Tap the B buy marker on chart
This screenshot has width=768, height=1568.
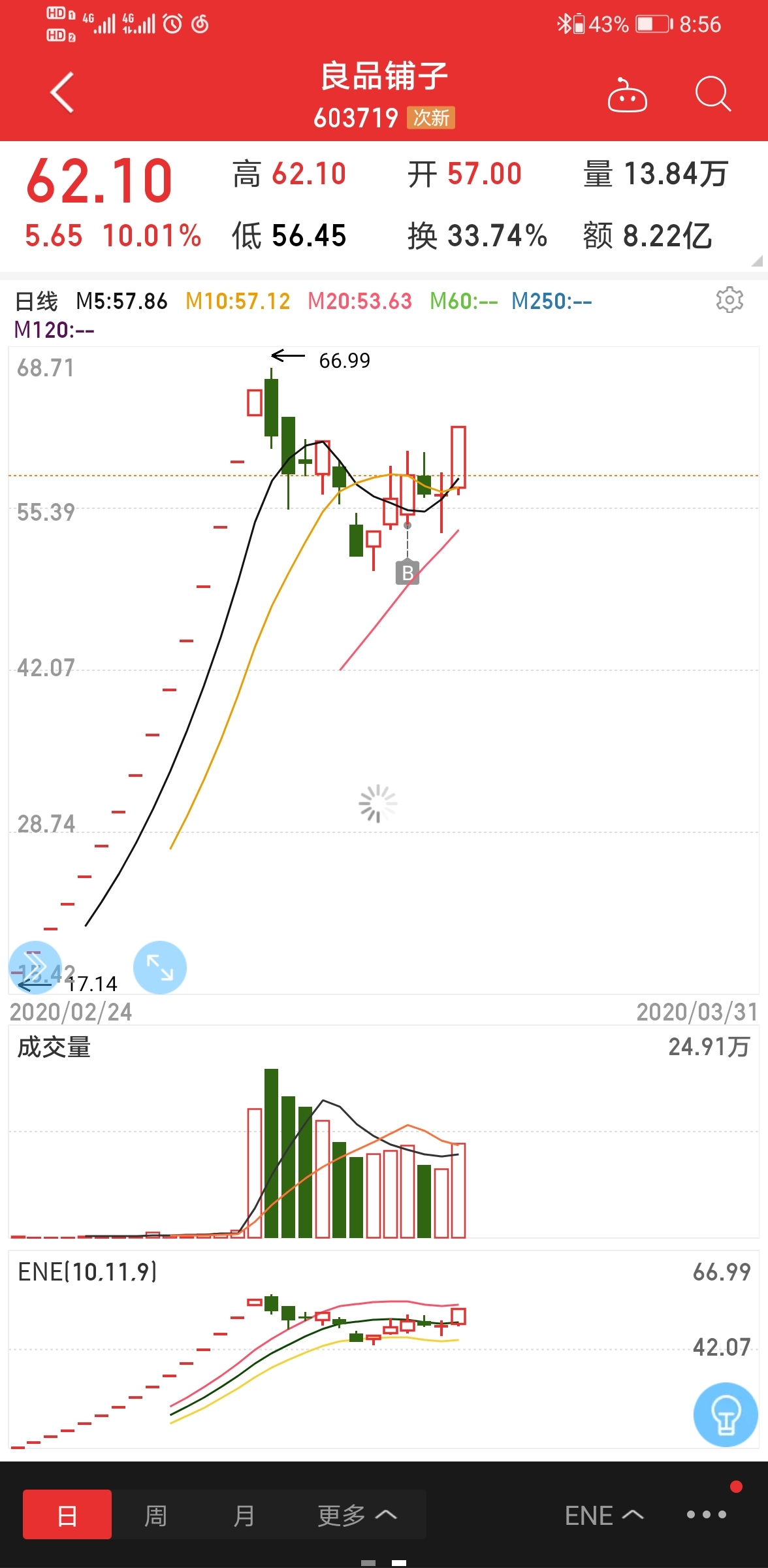point(408,573)
